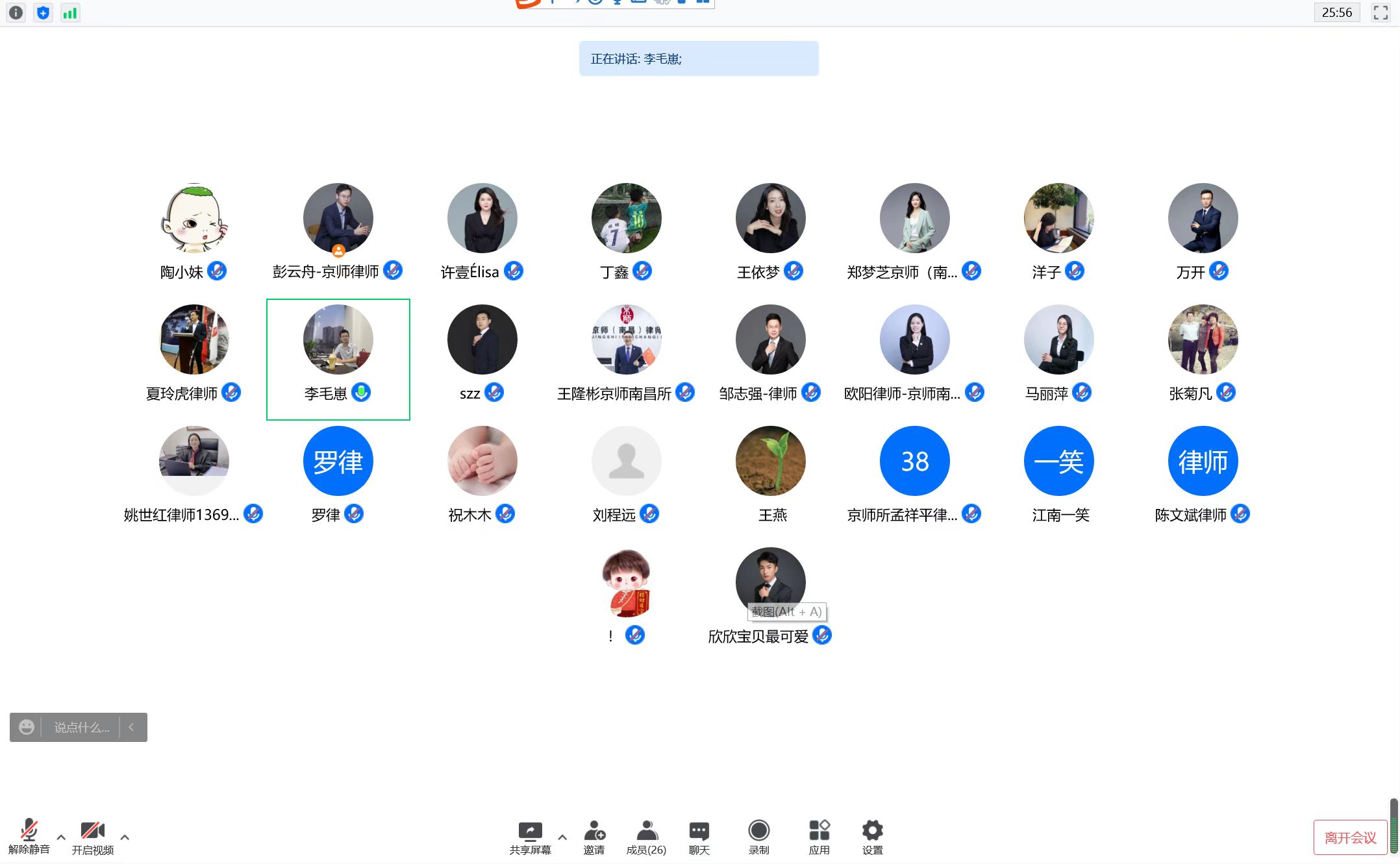Select the speaking participant 李毛崽
Screen dimensions: 1400x864
click(338, 358)
